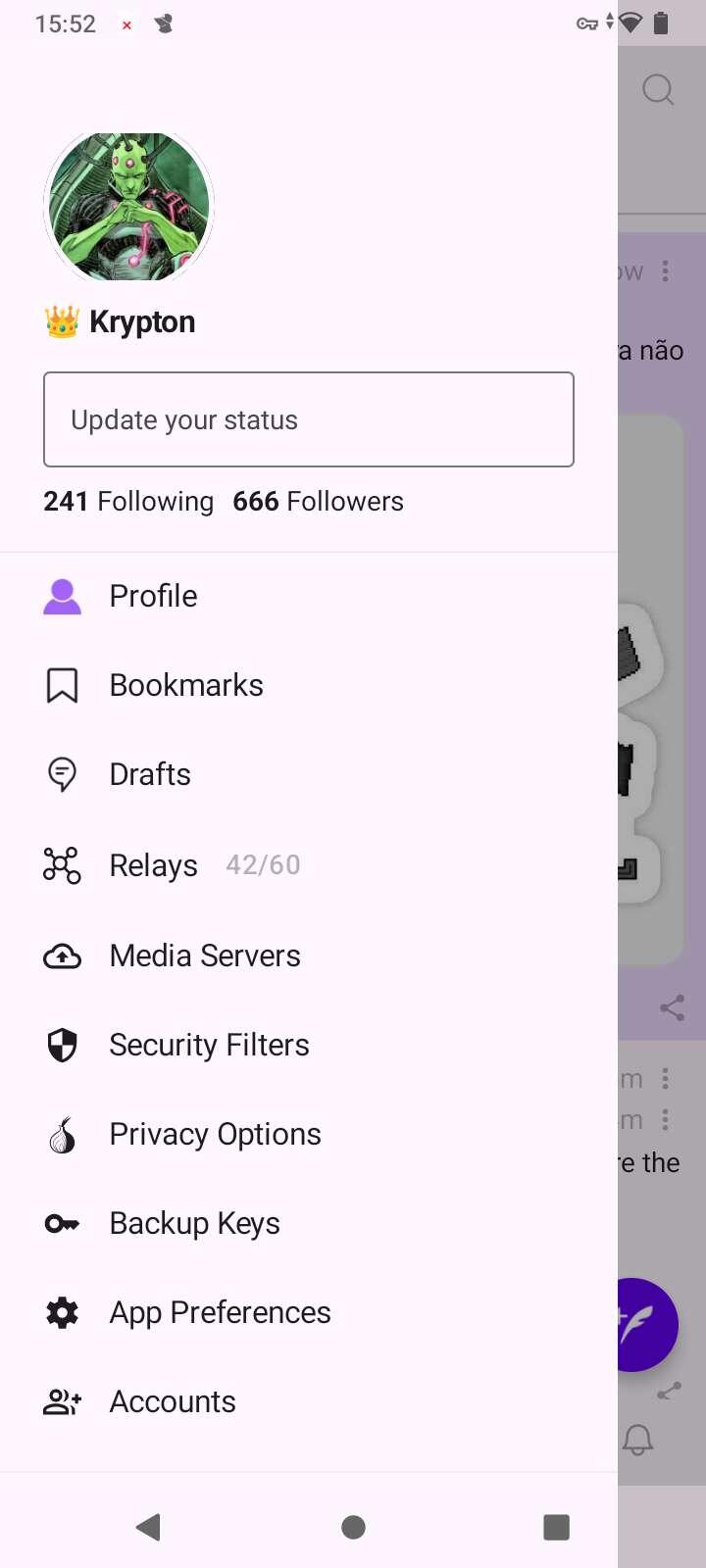Open Media Servers
Screen dimensions: 706x1568
pos(309,955)
